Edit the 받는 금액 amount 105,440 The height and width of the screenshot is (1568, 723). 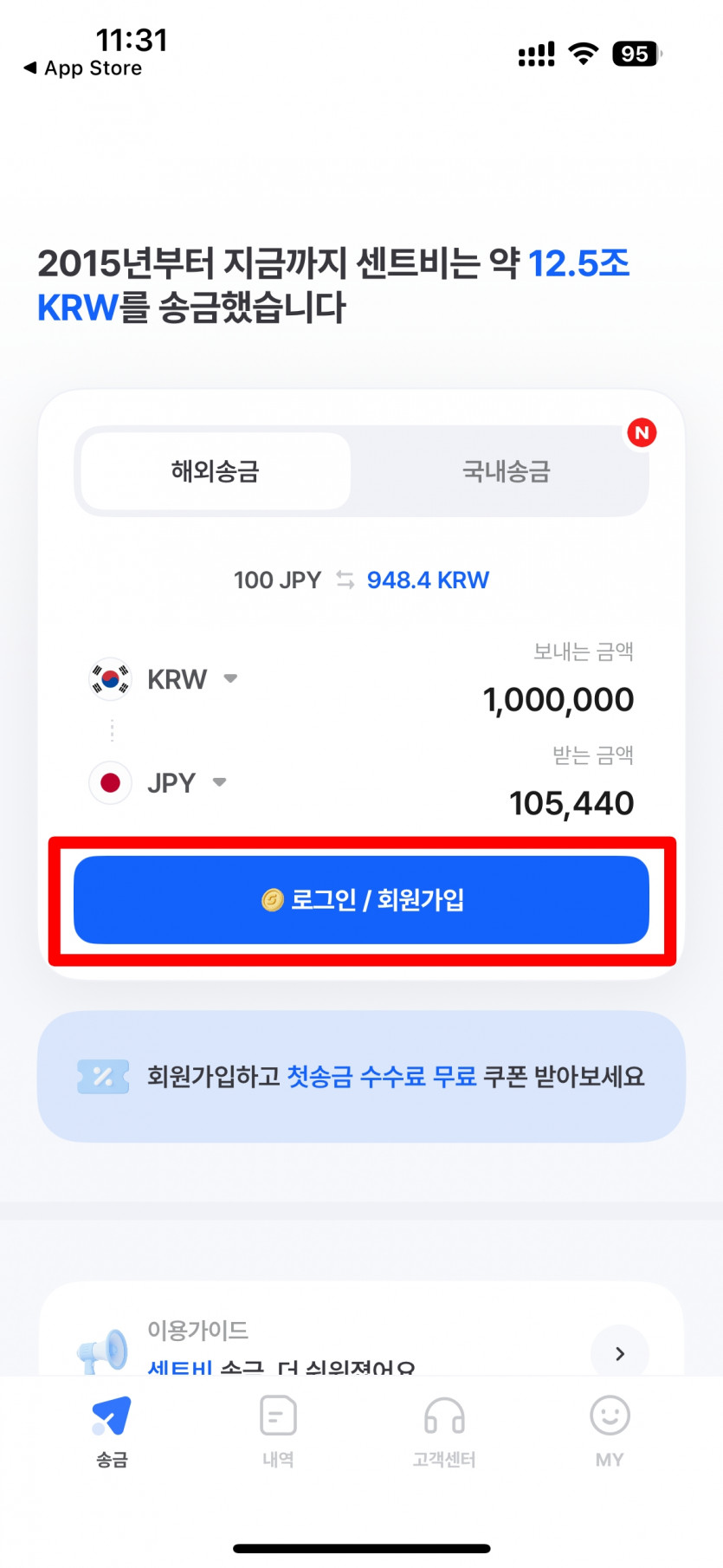coord(571,804)
